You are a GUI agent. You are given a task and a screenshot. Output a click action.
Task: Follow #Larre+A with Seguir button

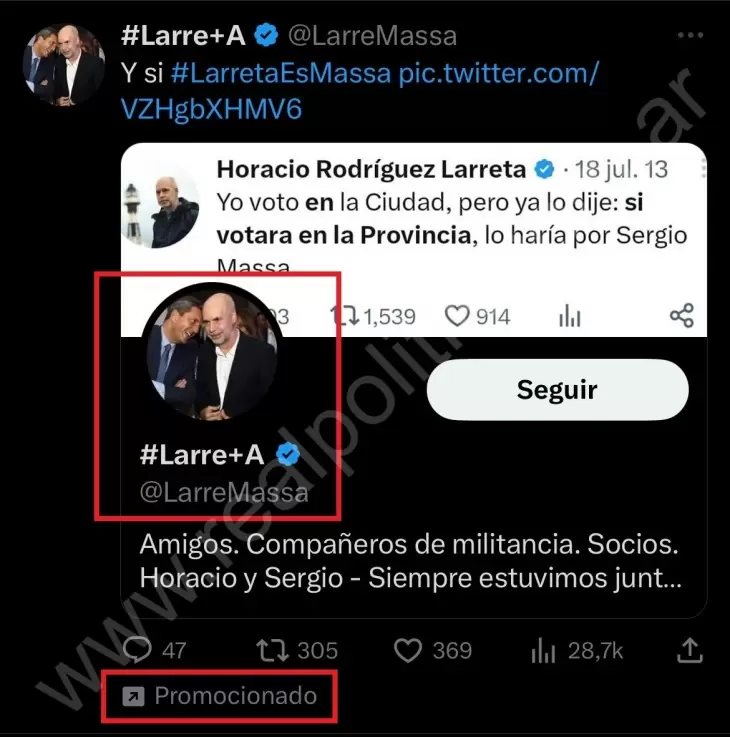click(557, 389)
